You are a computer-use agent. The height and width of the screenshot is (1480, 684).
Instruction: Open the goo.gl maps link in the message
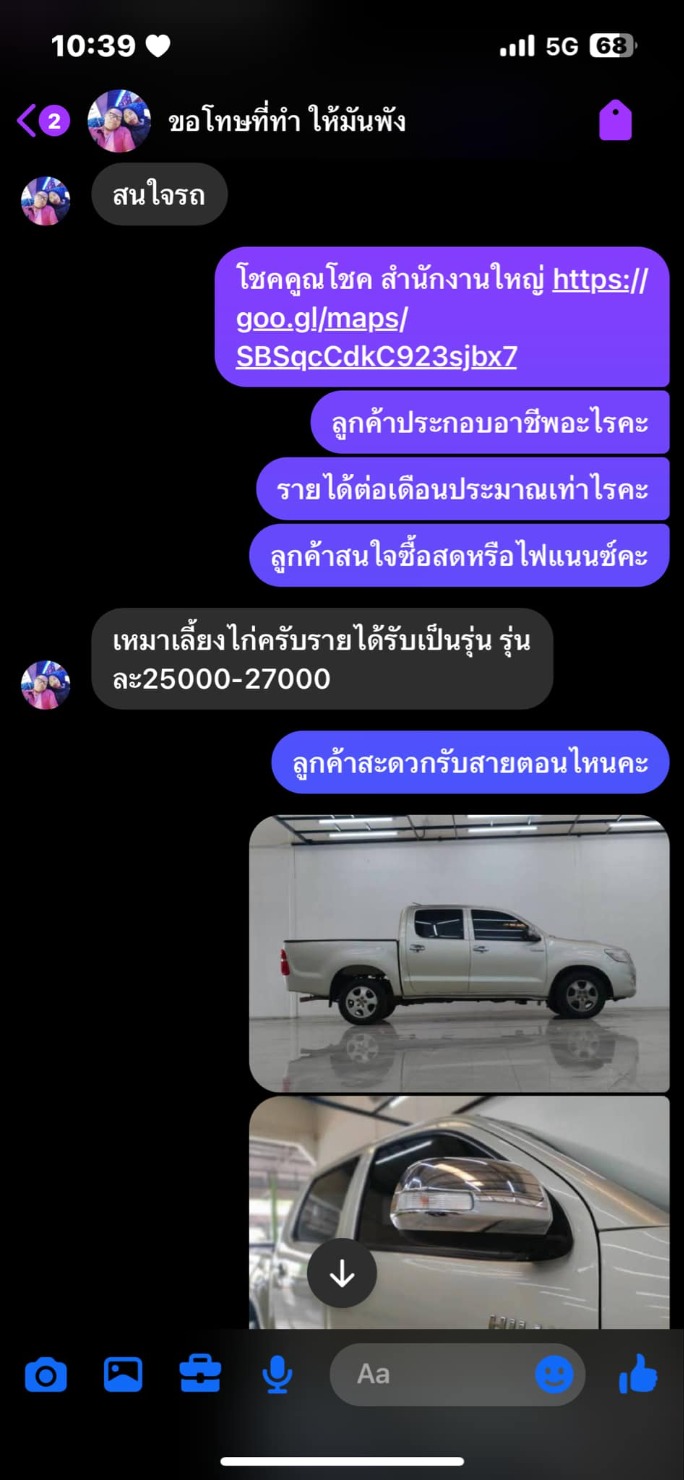pyautogui.click(x=441, y=318)
